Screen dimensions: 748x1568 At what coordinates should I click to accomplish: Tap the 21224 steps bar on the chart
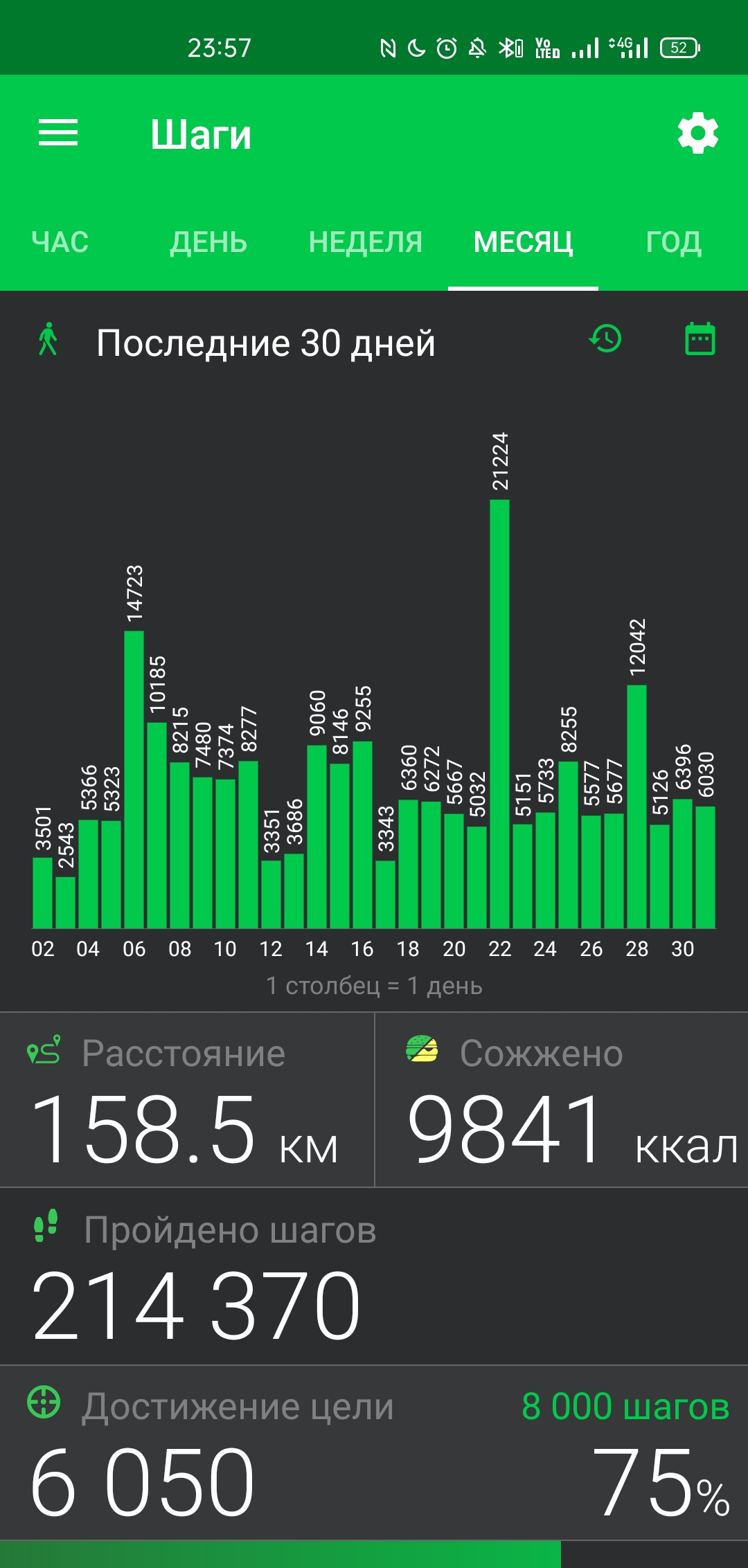(499, 714)
